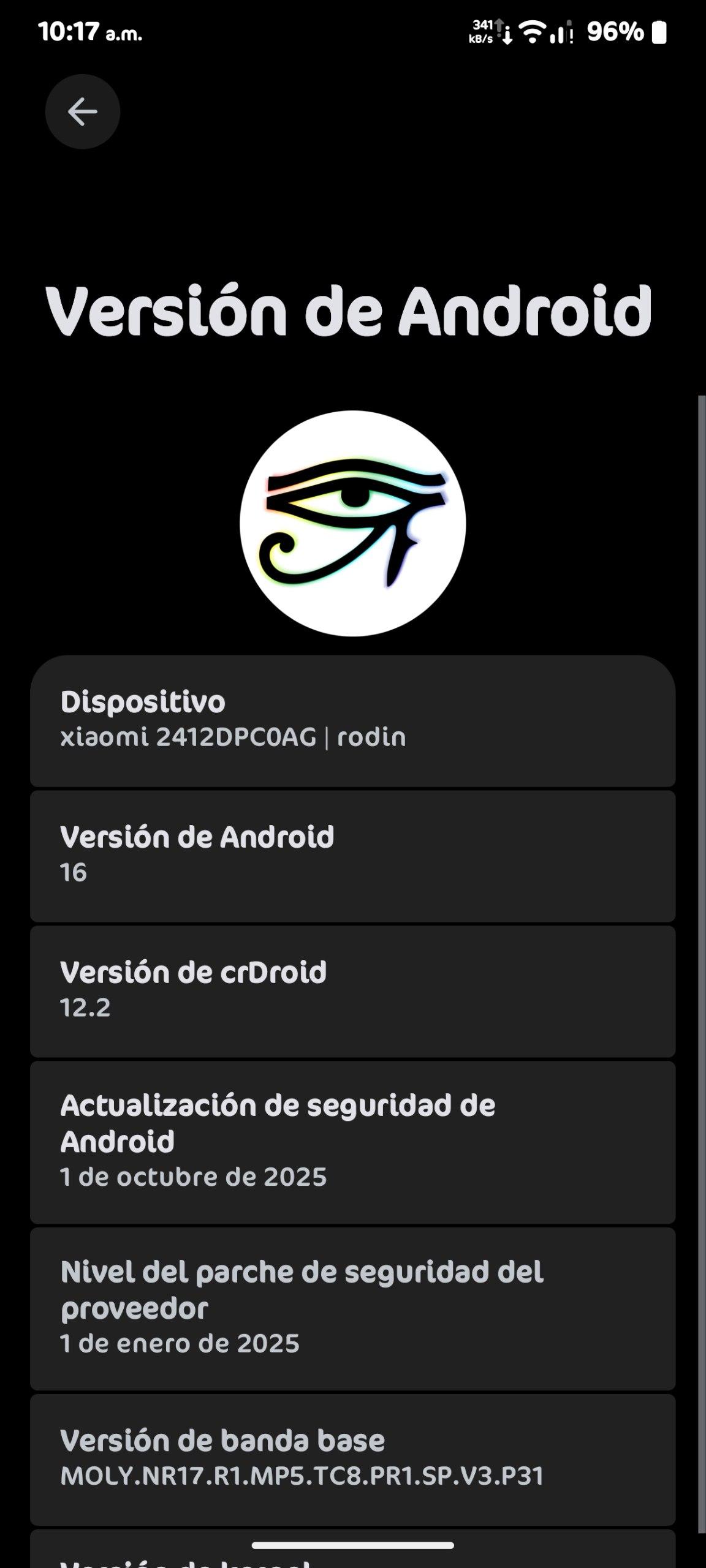The width and height of the screenshot is (706, 1568).
Task: Tap the Versión de Android 16 row
Action: (352, 855)
